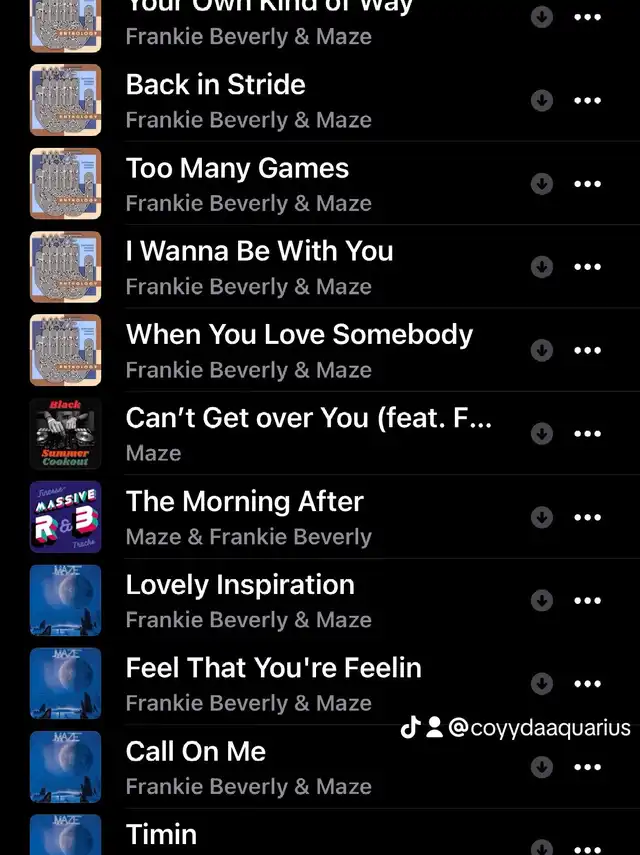Open the ellipsis menu for Lovely Inspiration
The width and height of the screenshot is (640, 855).
click(x=587, y=601)
